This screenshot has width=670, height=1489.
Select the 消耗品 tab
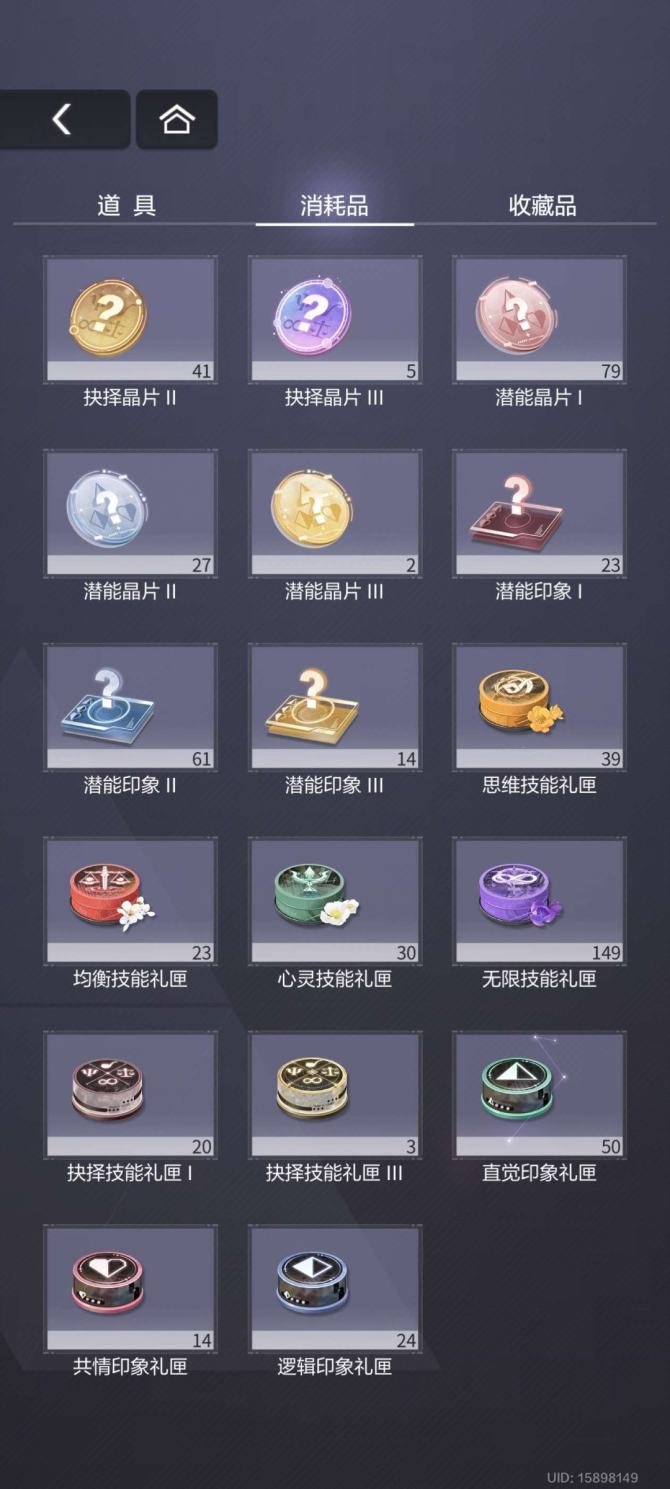click(x=334, y=206)
